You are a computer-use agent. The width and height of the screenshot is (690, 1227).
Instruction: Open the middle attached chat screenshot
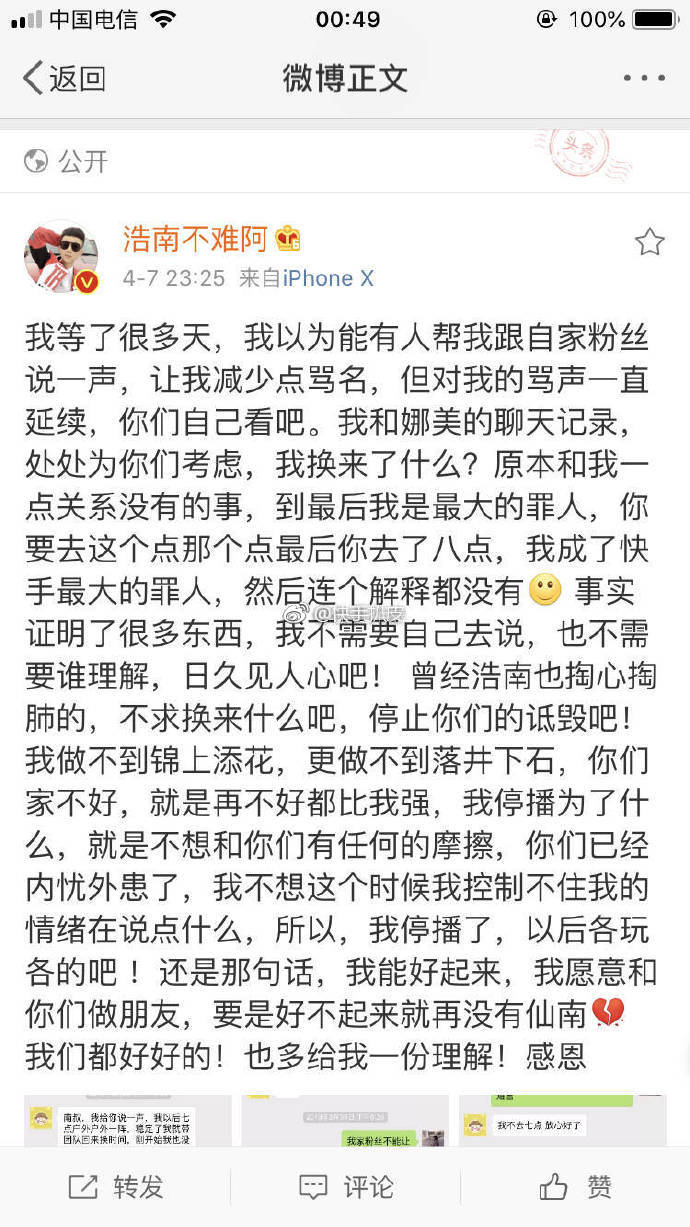[x=345, y=1120]
